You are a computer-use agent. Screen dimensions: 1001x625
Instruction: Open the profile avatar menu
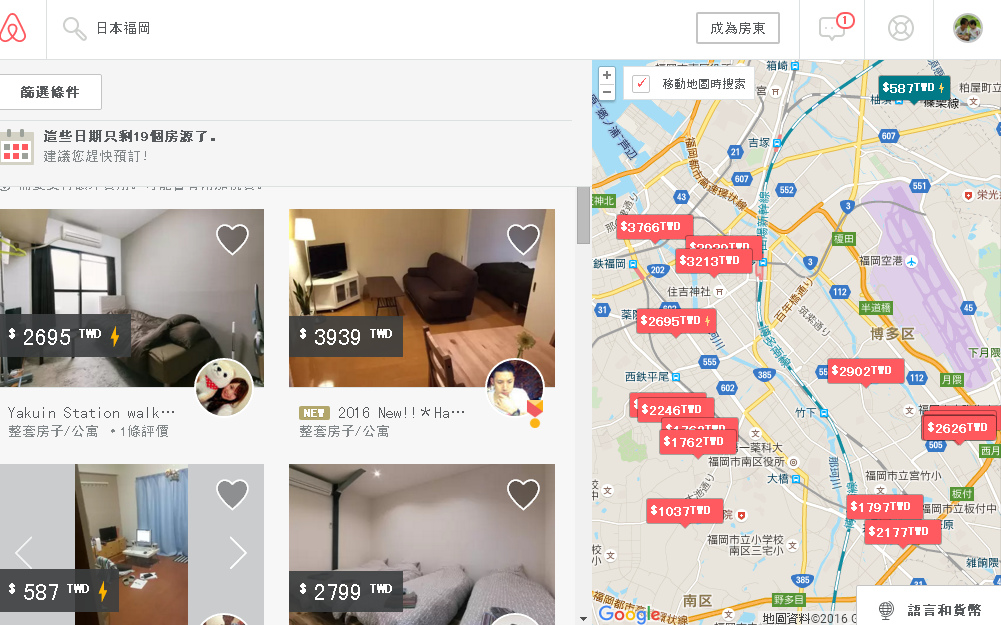pos(967,28)
